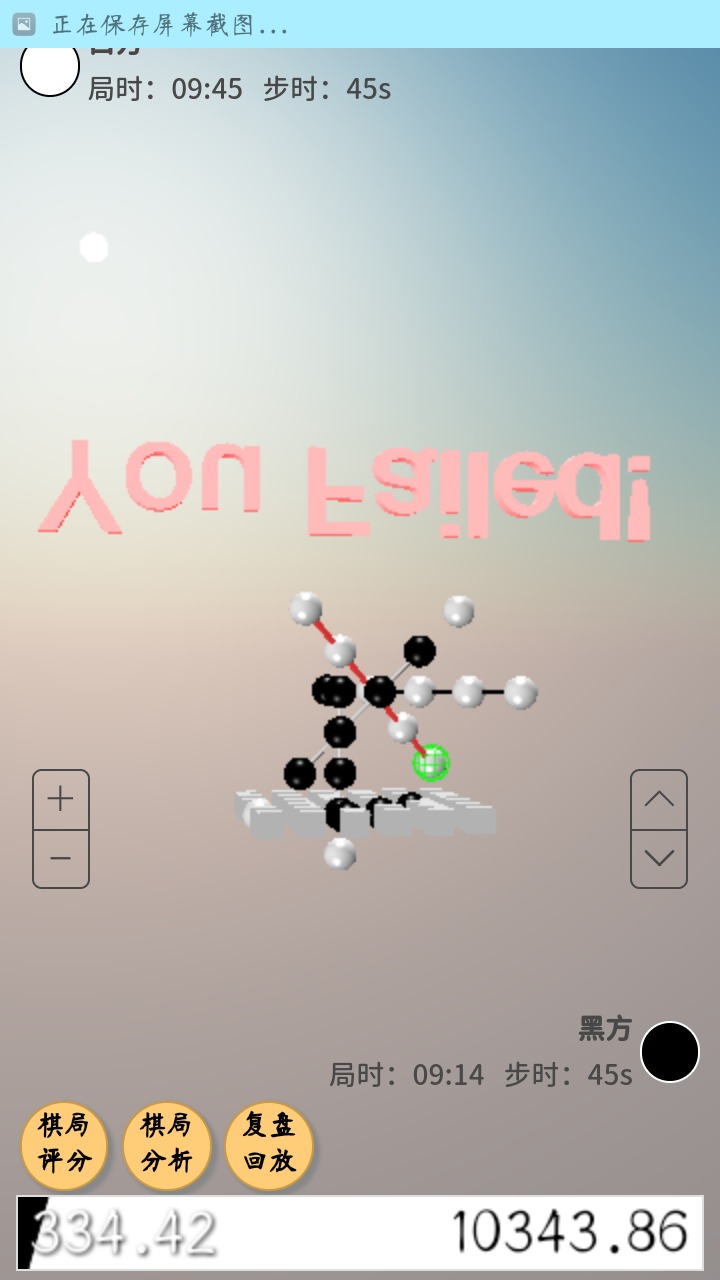
Task: Start 复盘回放 replay review
Action: [x=269, y=1145]
